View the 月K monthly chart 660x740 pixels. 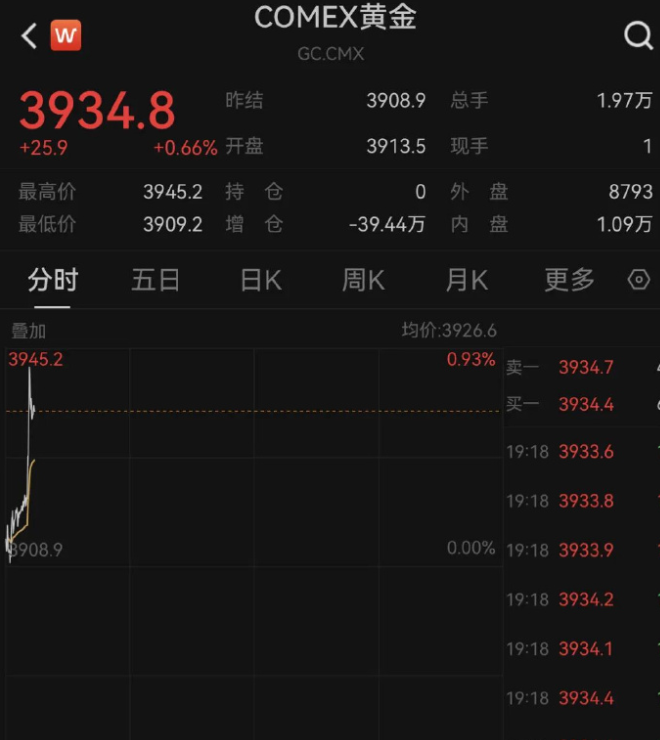point(465,280)
